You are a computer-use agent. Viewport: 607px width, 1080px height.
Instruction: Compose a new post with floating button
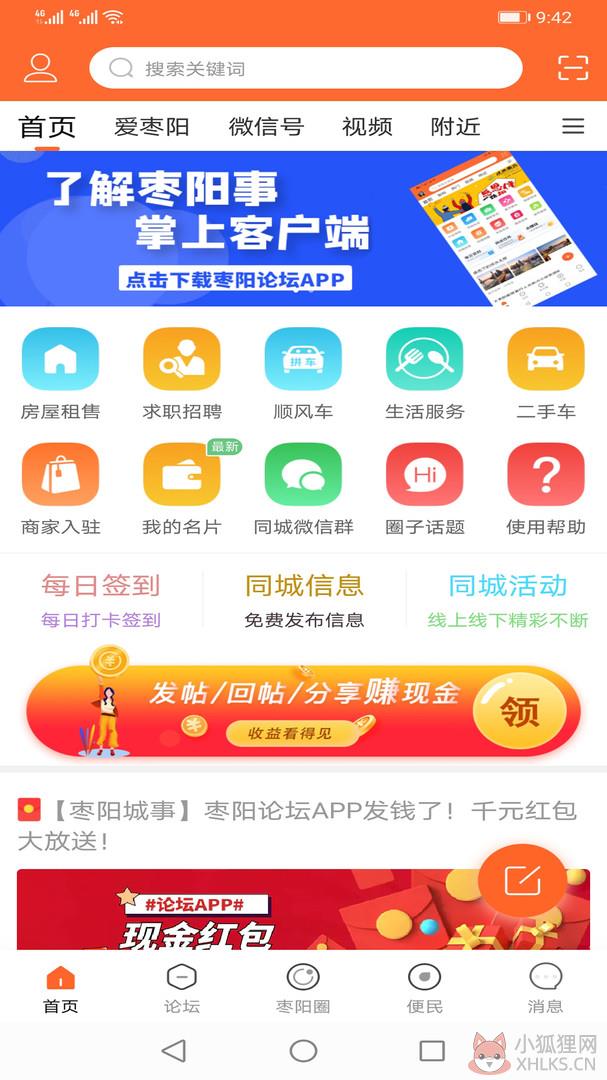pos(522,879)
